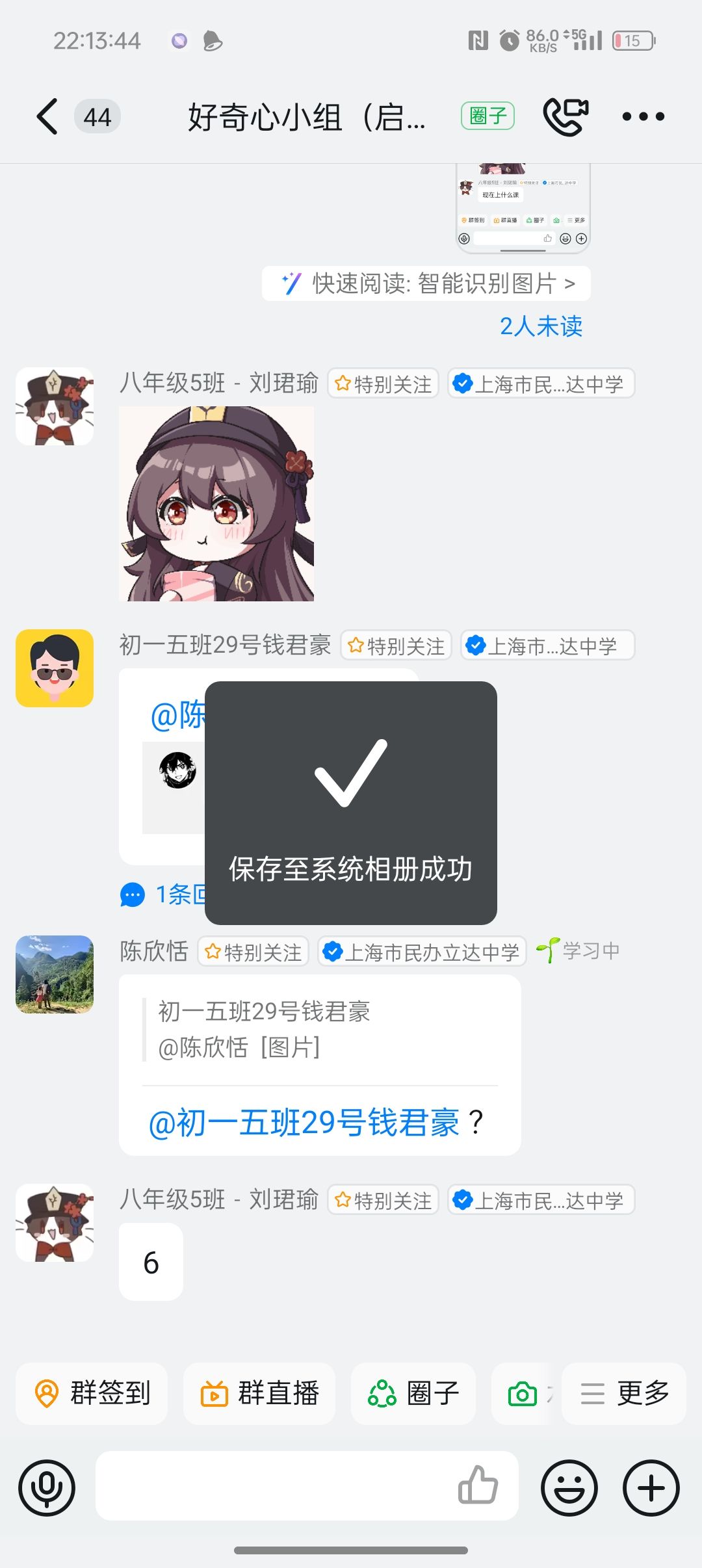Expand 更多 shortcut options
This screenshot has width=702, height=1568.
coord(624,1393)
